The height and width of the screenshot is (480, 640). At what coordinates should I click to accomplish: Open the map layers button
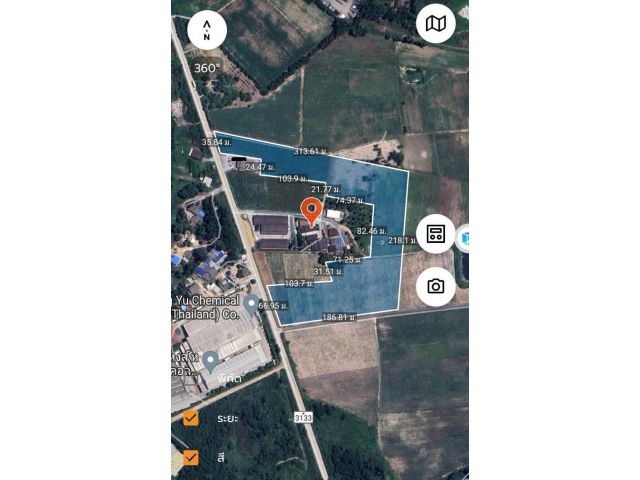pyautogui.click(x=436, y=24)
